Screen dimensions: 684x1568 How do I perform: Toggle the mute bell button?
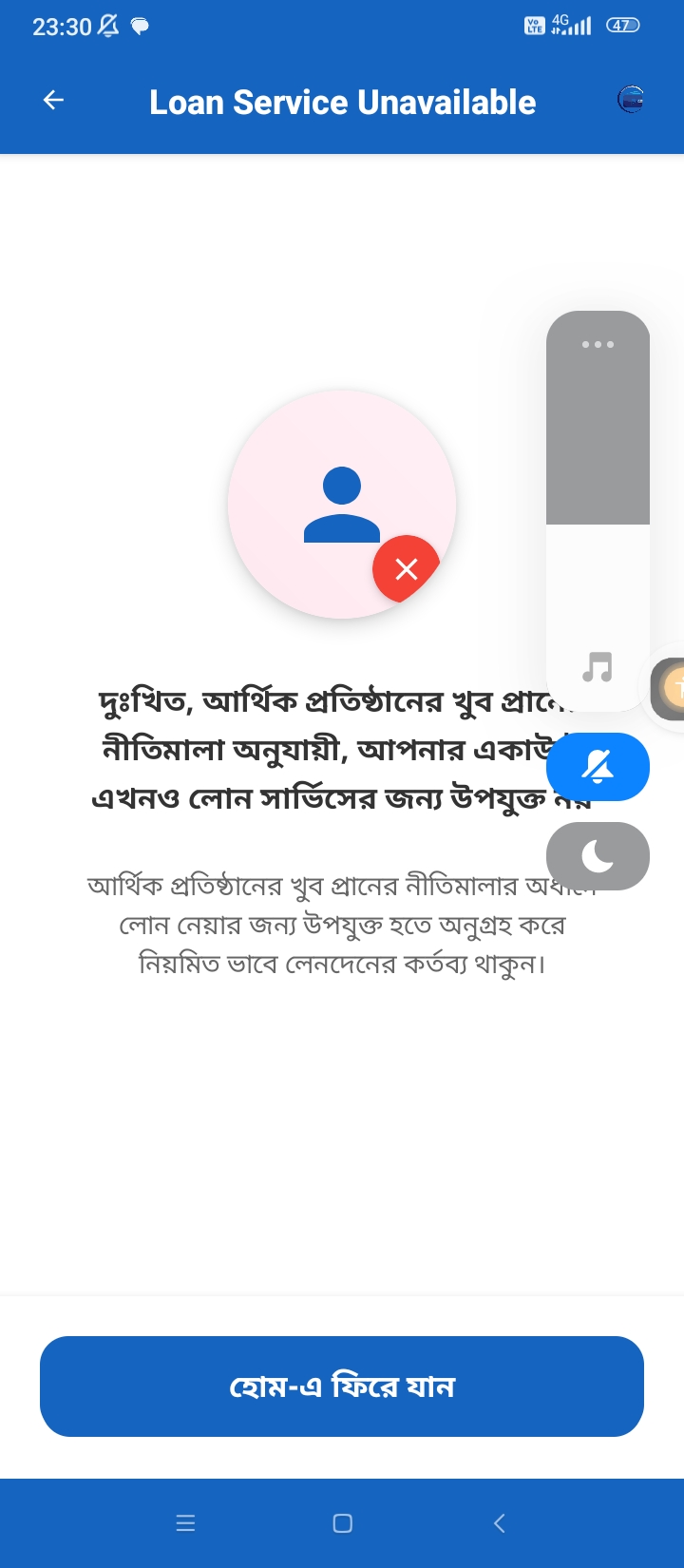(598, 767)
